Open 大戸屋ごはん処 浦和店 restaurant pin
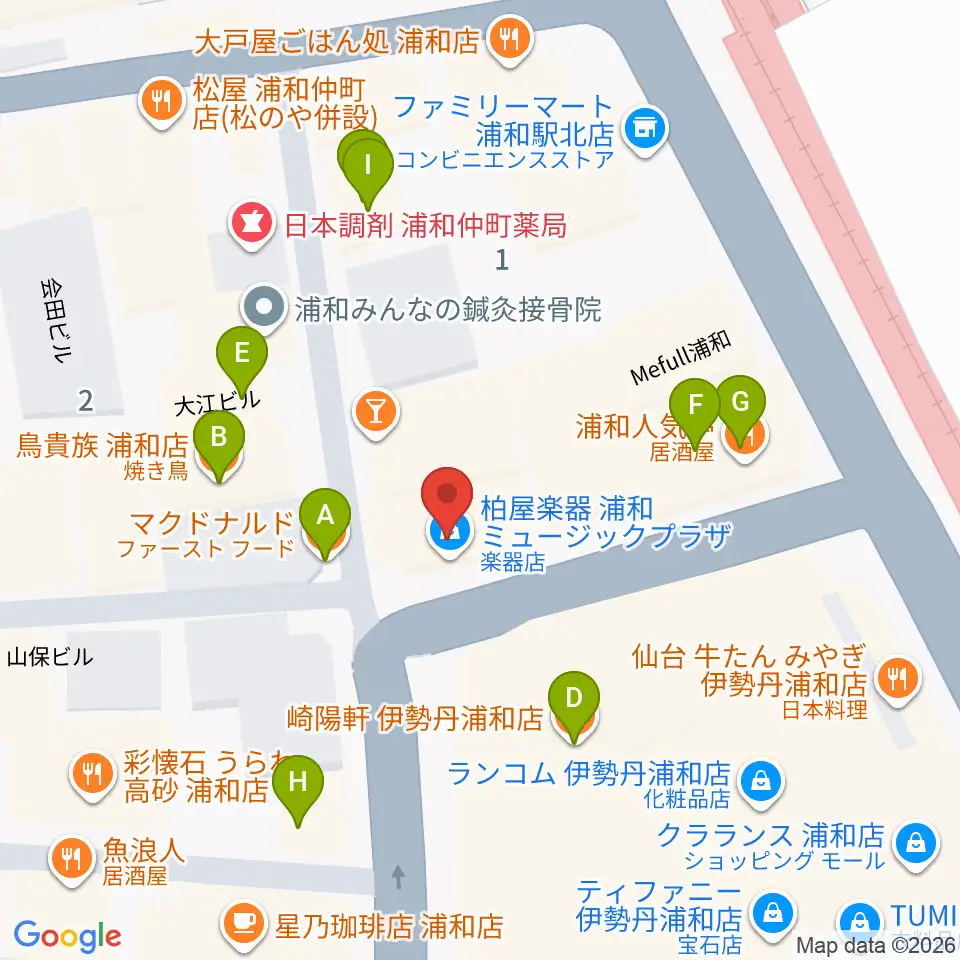 coord(510,42)
